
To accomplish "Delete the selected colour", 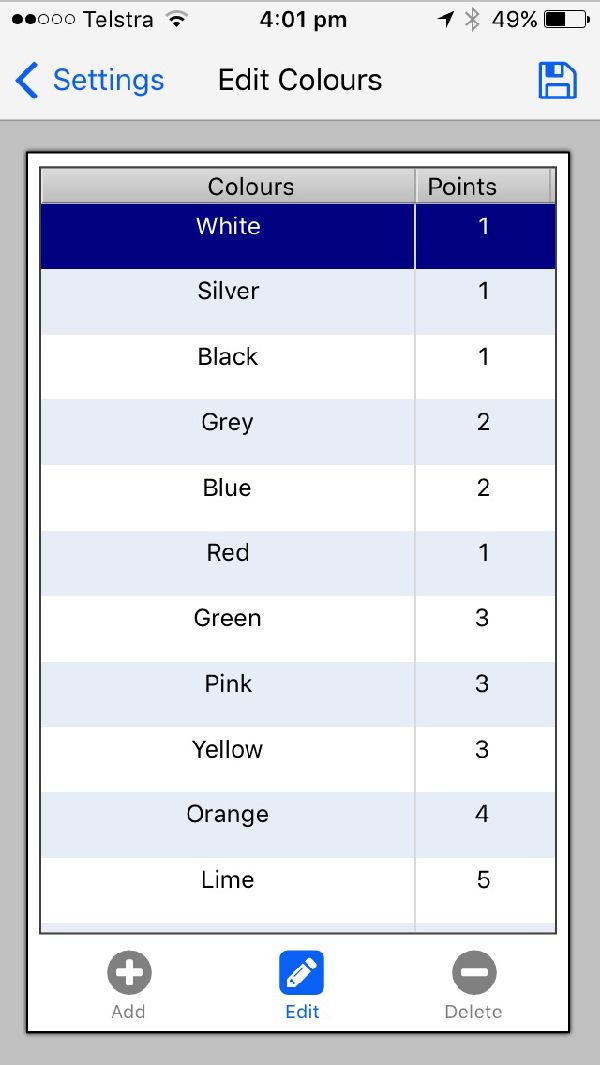I will point(474,985).
